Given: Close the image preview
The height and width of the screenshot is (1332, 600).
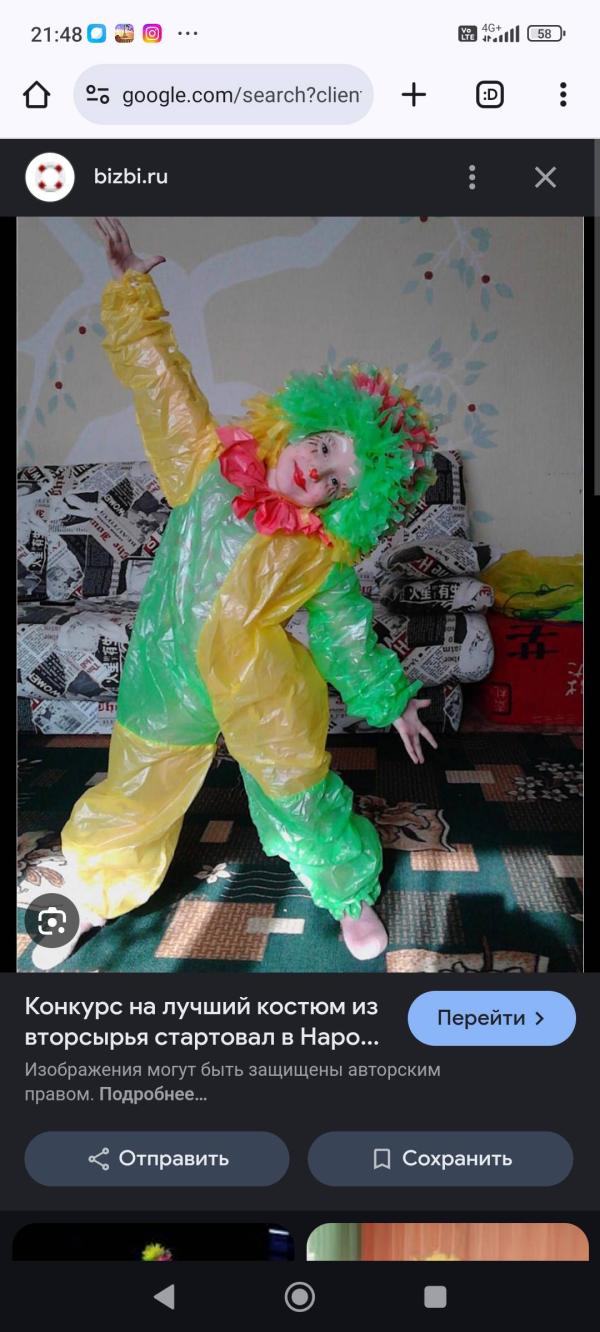Looking at the screenshot, I should pos(545,177).
